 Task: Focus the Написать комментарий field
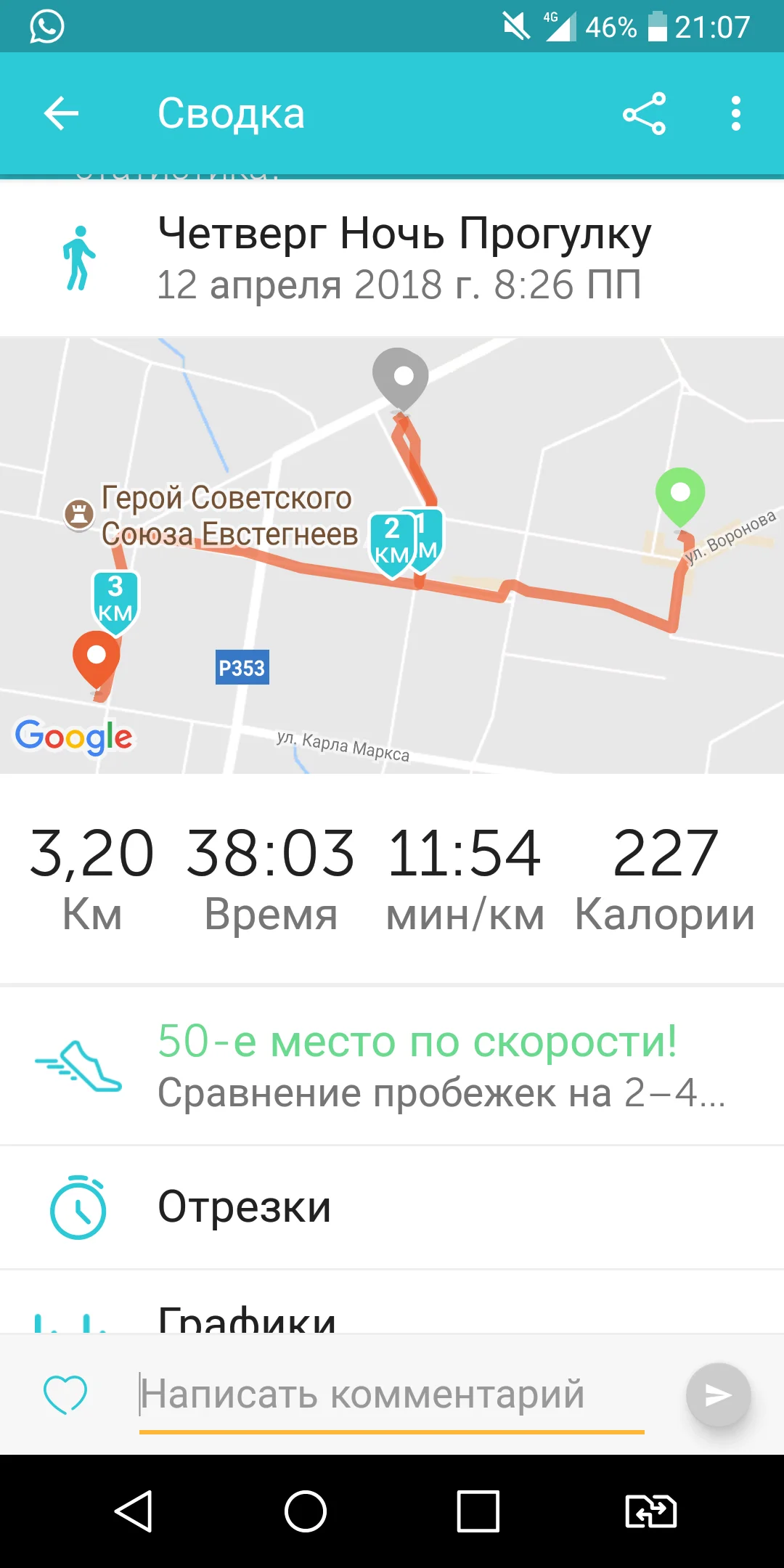click(392, 1395)
